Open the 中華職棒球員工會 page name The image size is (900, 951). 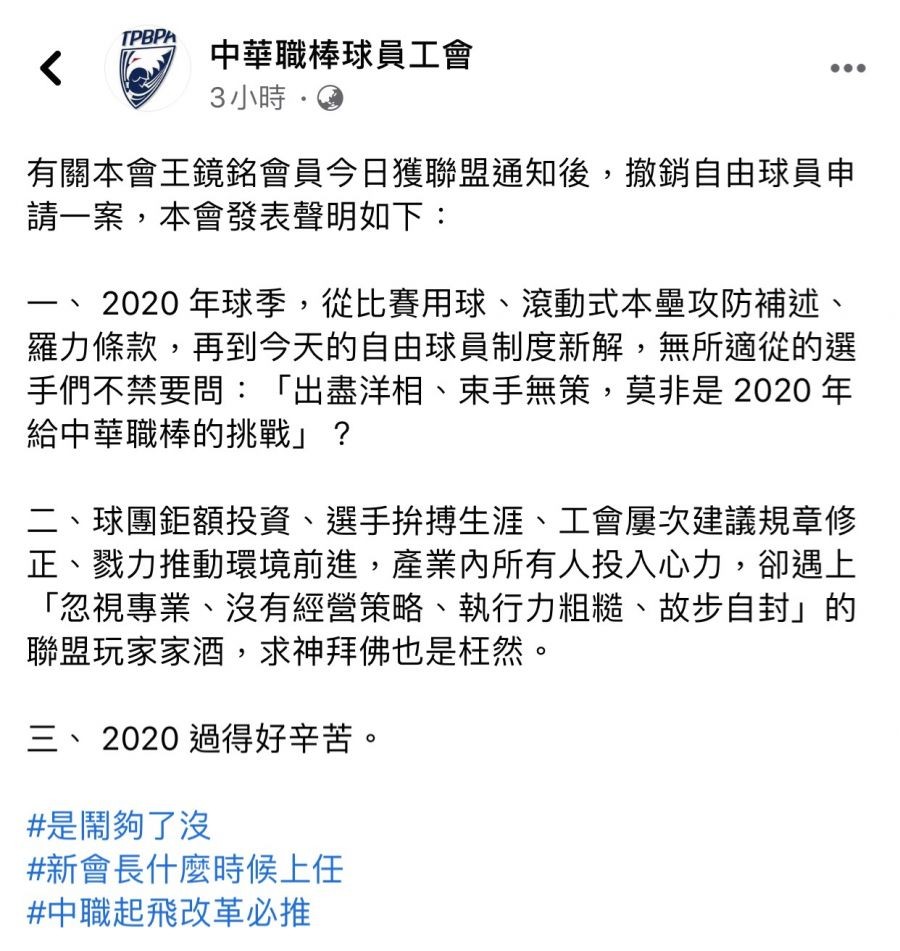tap(341, 54)
